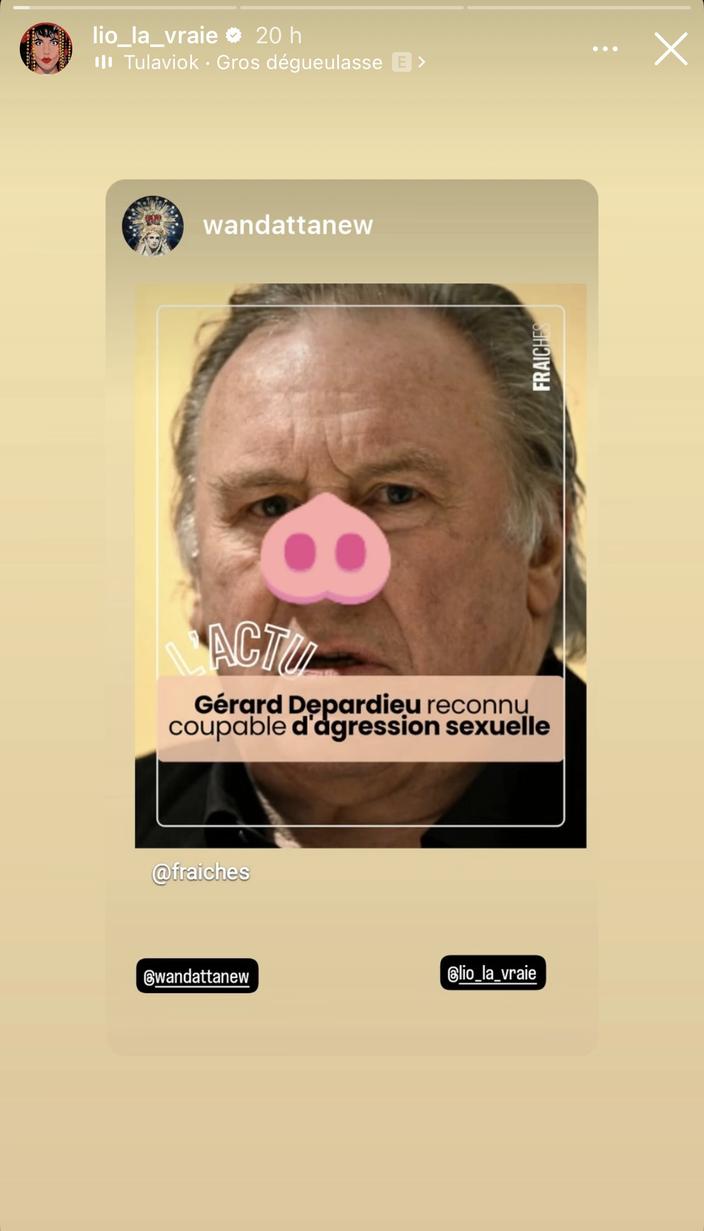Viewport: 704px width, 1231px height.
Task: Tap the @wandattanew mention sticker
Action: coord(197,976)
